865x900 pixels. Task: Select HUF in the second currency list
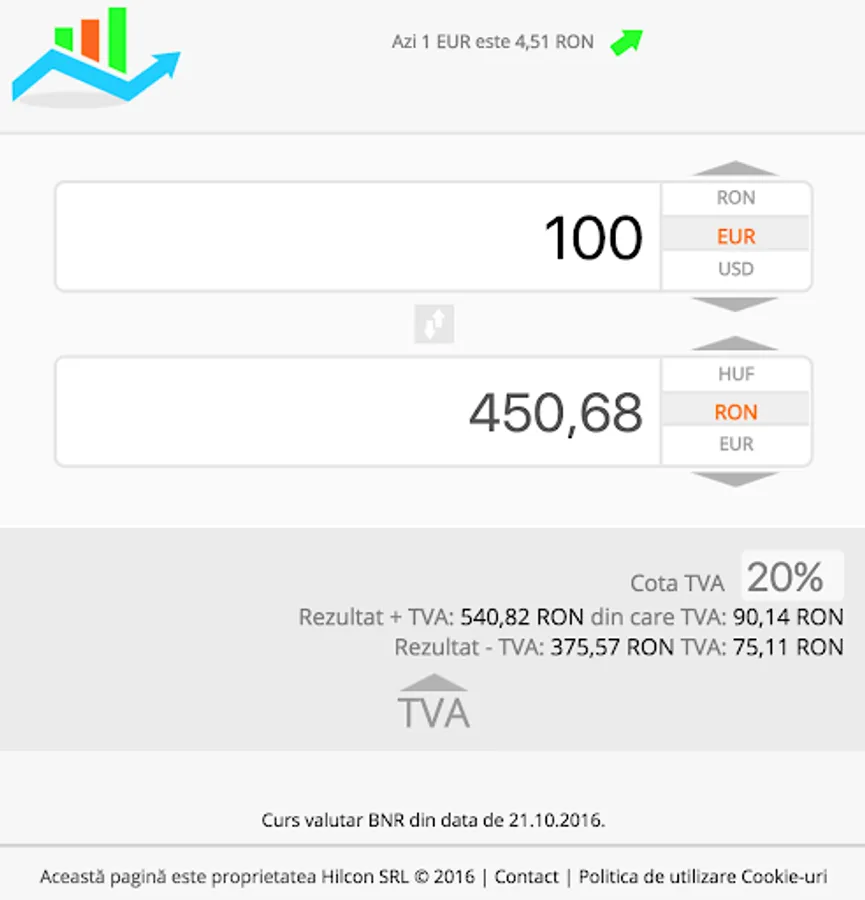(x=735, y=373)
